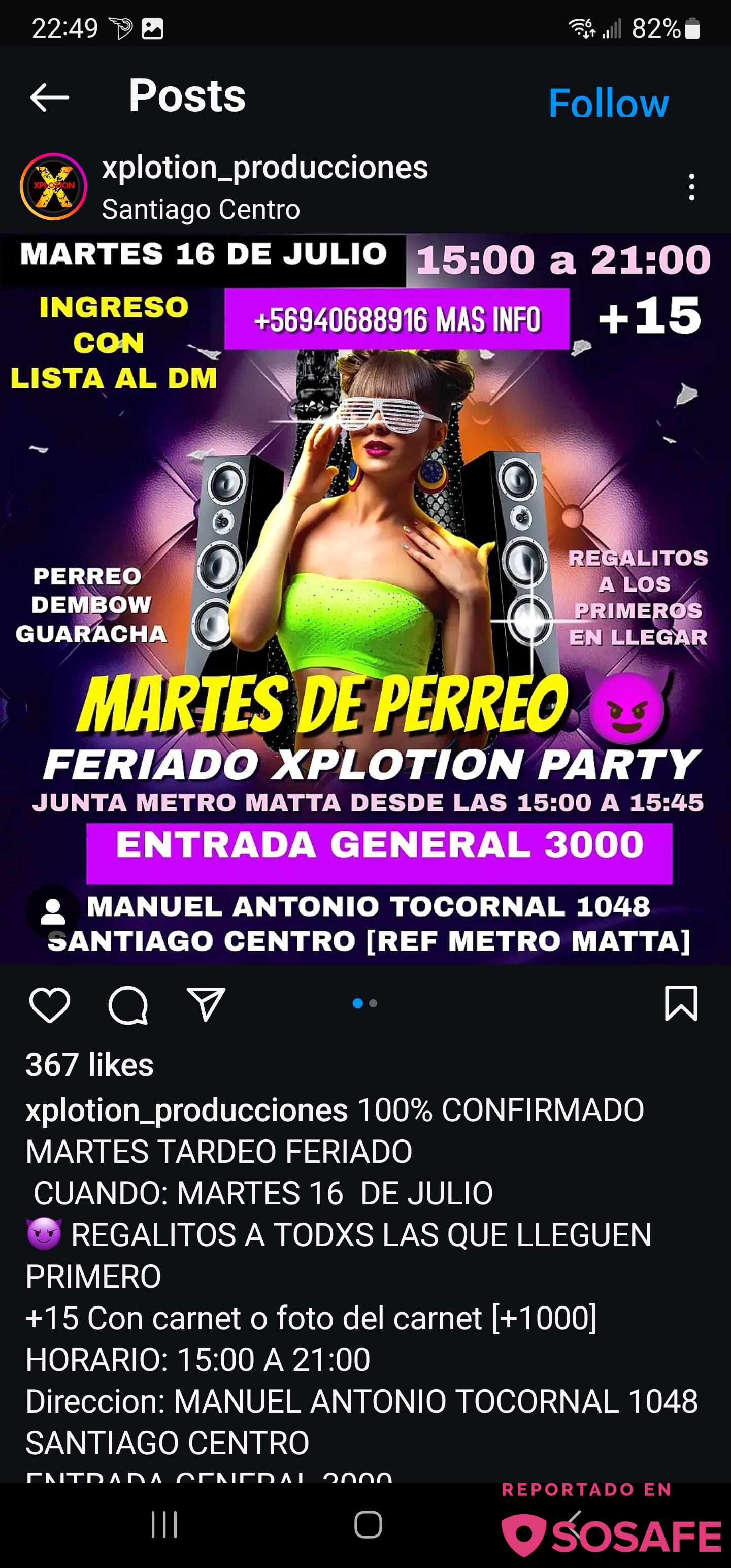The height and width of the screenshot is (1568, 731).
Task: View who liked: 367 likes
Action: point(89,1065)
